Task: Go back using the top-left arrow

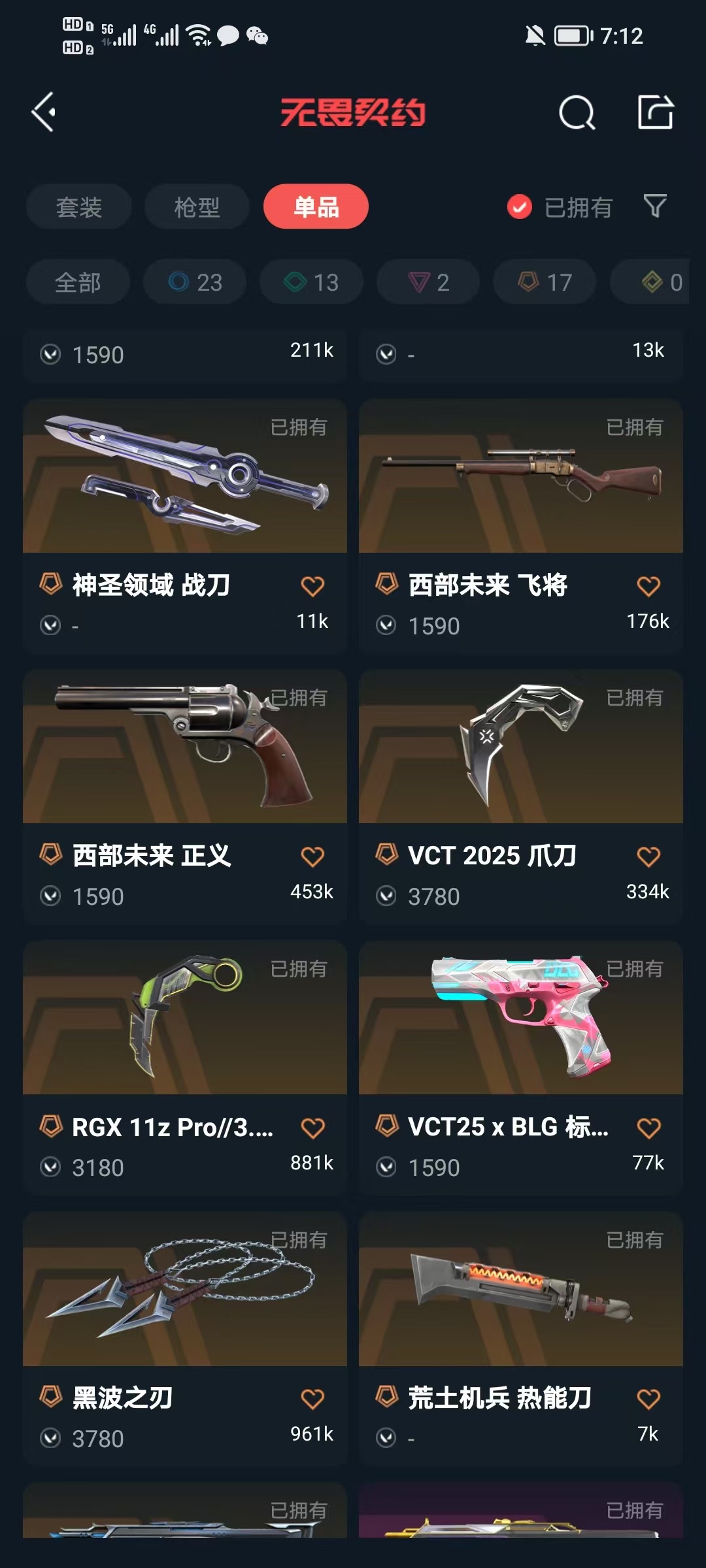Action: 44,112
